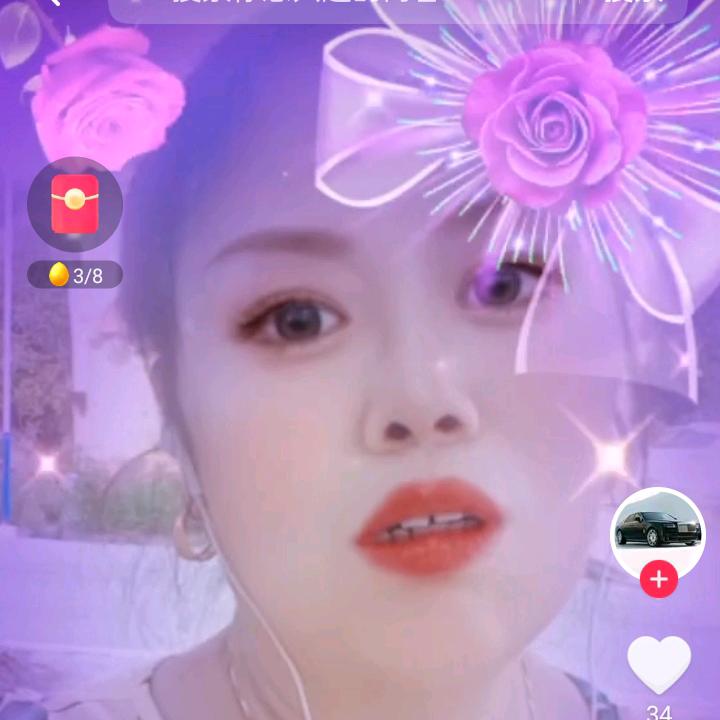
Task: Follow the creator with the red plus
Action: coord(658,579)
